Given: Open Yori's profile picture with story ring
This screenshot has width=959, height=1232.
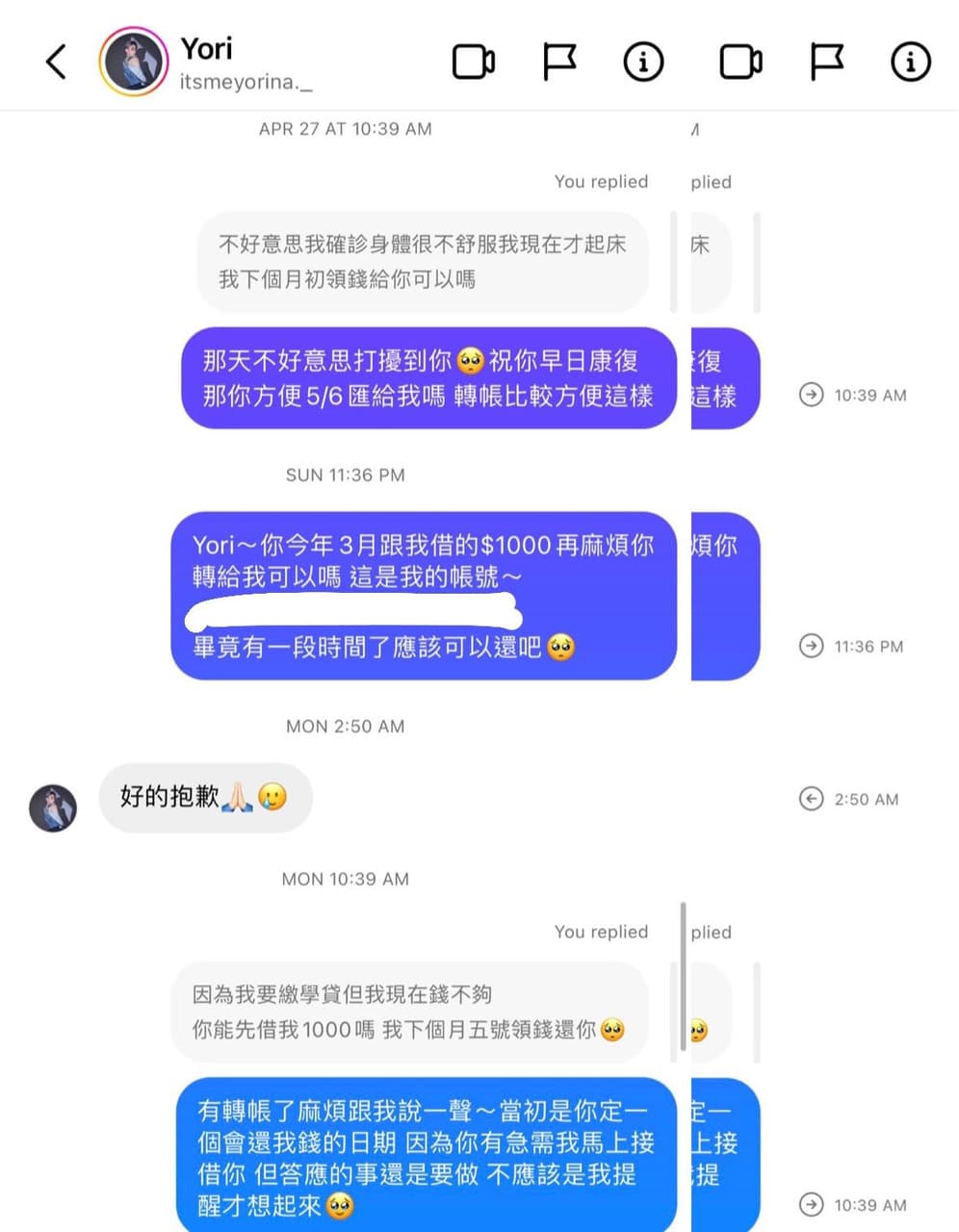Looking at the screenshot, I should coord(132,62).
